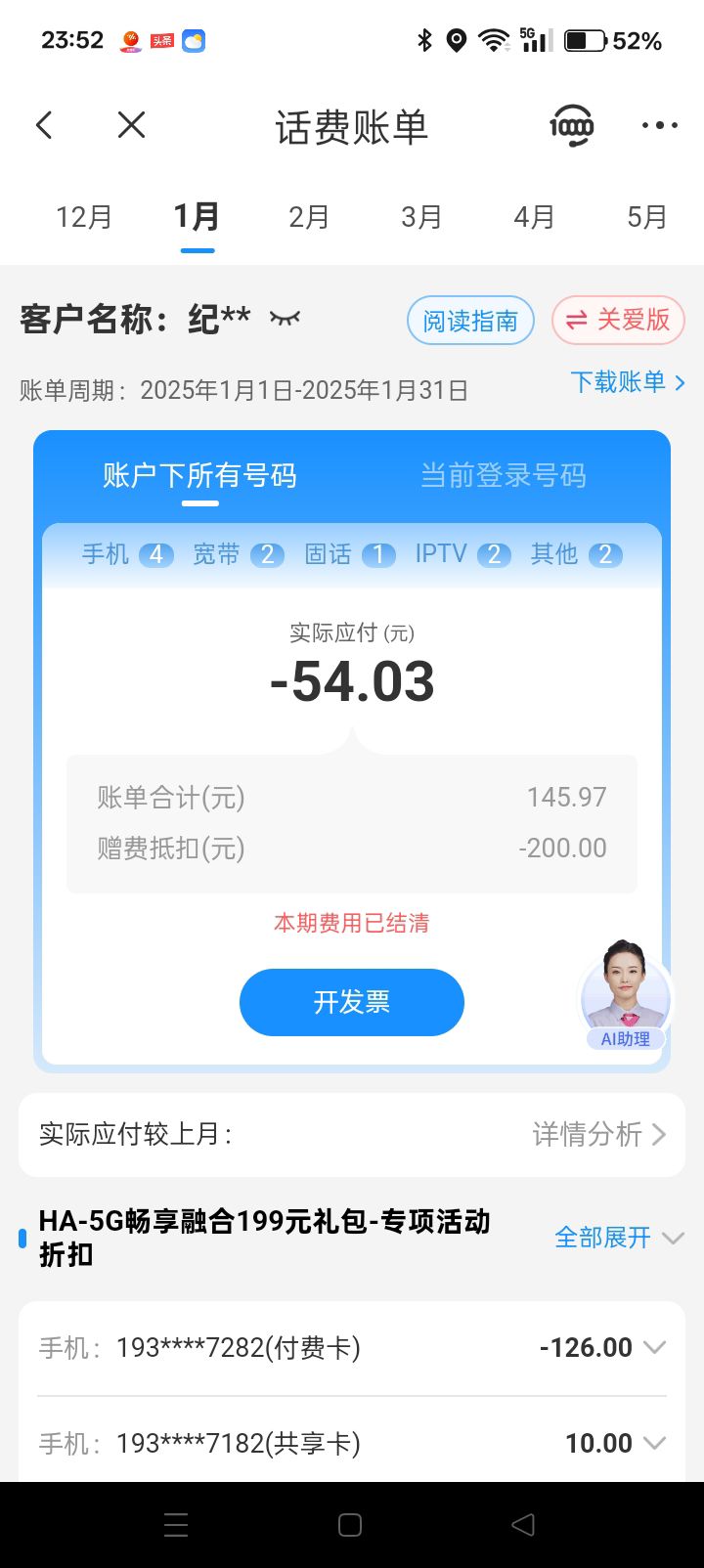
Task: Open the three-dot overflow menu
Action: pos(660,125)
